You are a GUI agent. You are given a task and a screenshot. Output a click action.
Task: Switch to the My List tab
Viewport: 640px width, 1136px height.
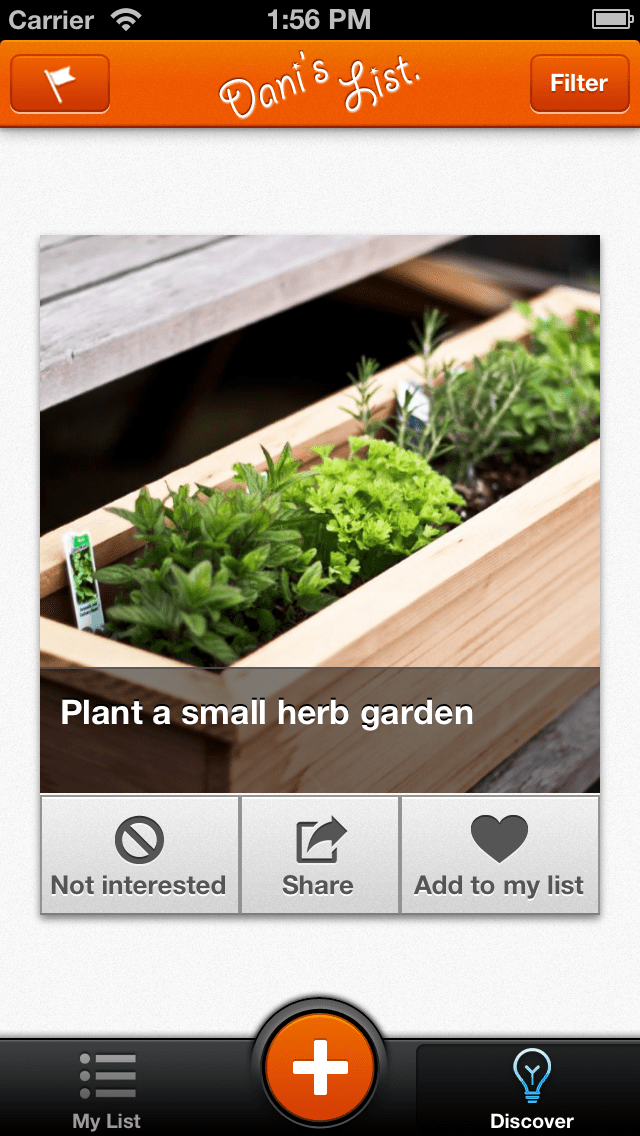click(107, 1090)
